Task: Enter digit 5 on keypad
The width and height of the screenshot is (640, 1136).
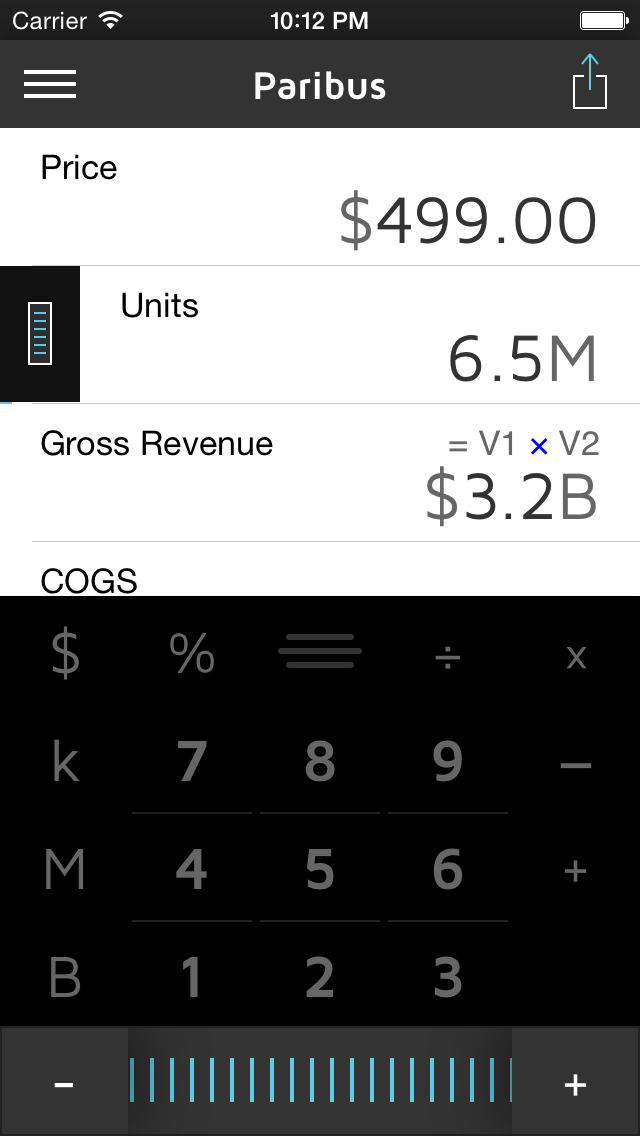Action: point(320,870)
